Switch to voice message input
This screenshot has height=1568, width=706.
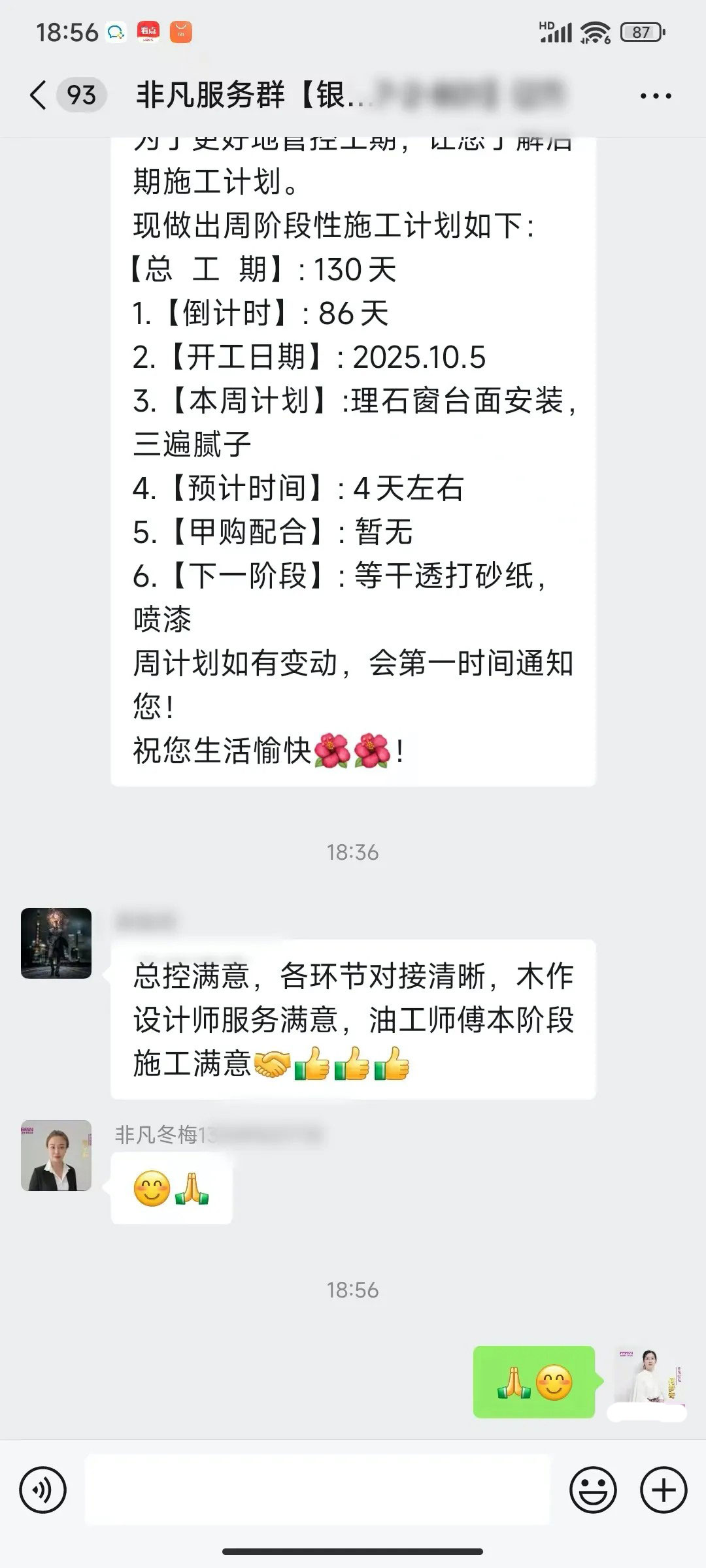(x=43, y=1490)
